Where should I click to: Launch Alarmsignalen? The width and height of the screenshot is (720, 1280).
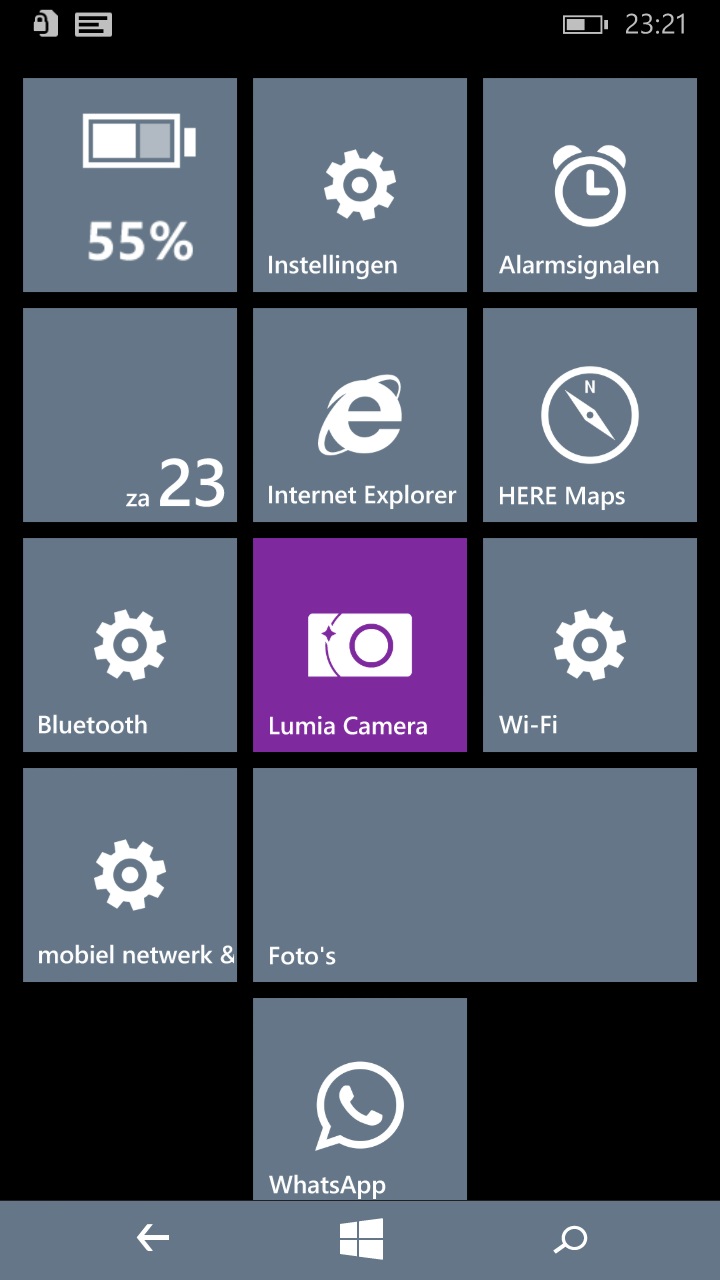click(590, 185)
